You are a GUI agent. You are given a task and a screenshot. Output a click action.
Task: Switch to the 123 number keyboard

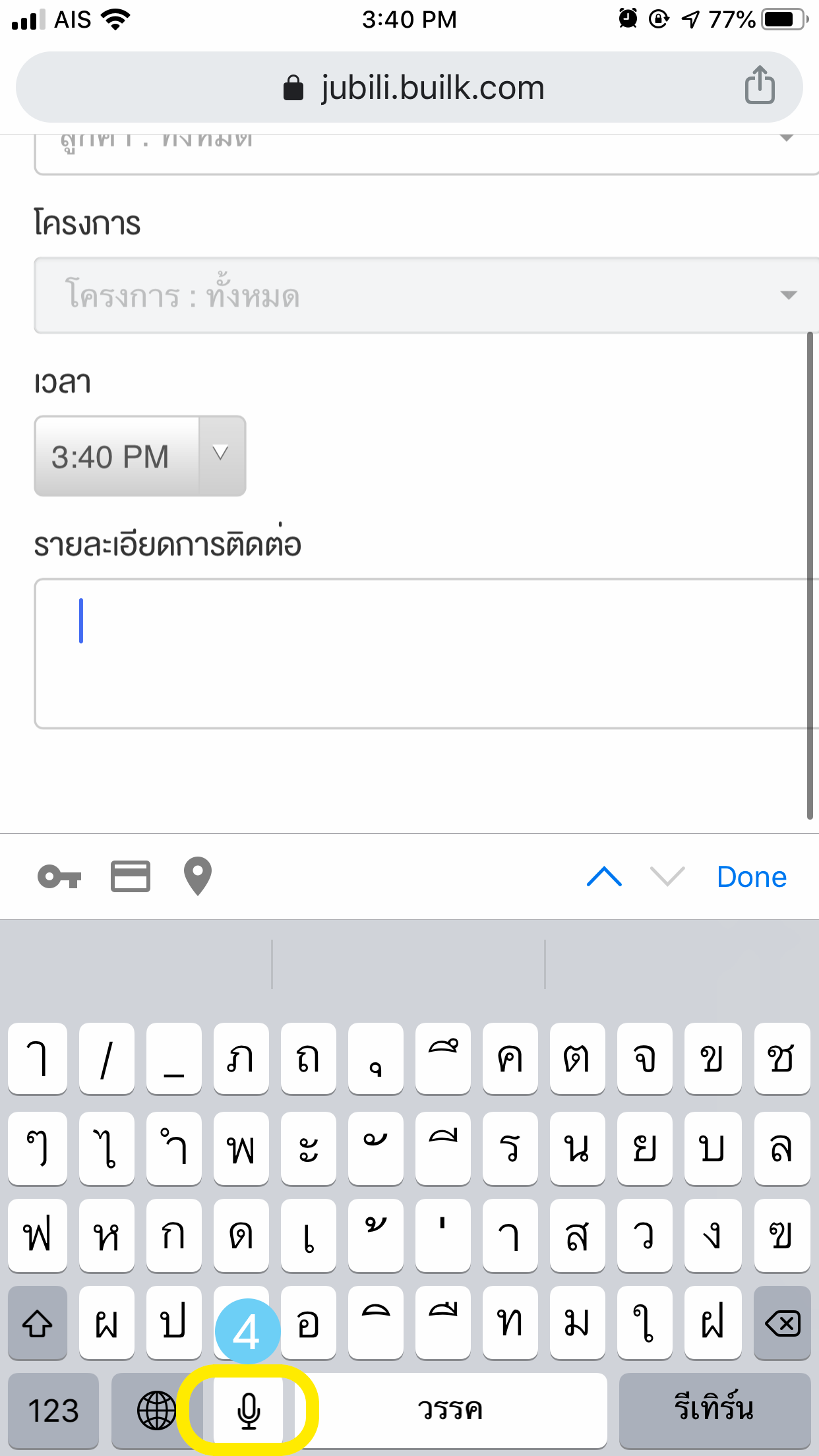[x=53, y=1410]
